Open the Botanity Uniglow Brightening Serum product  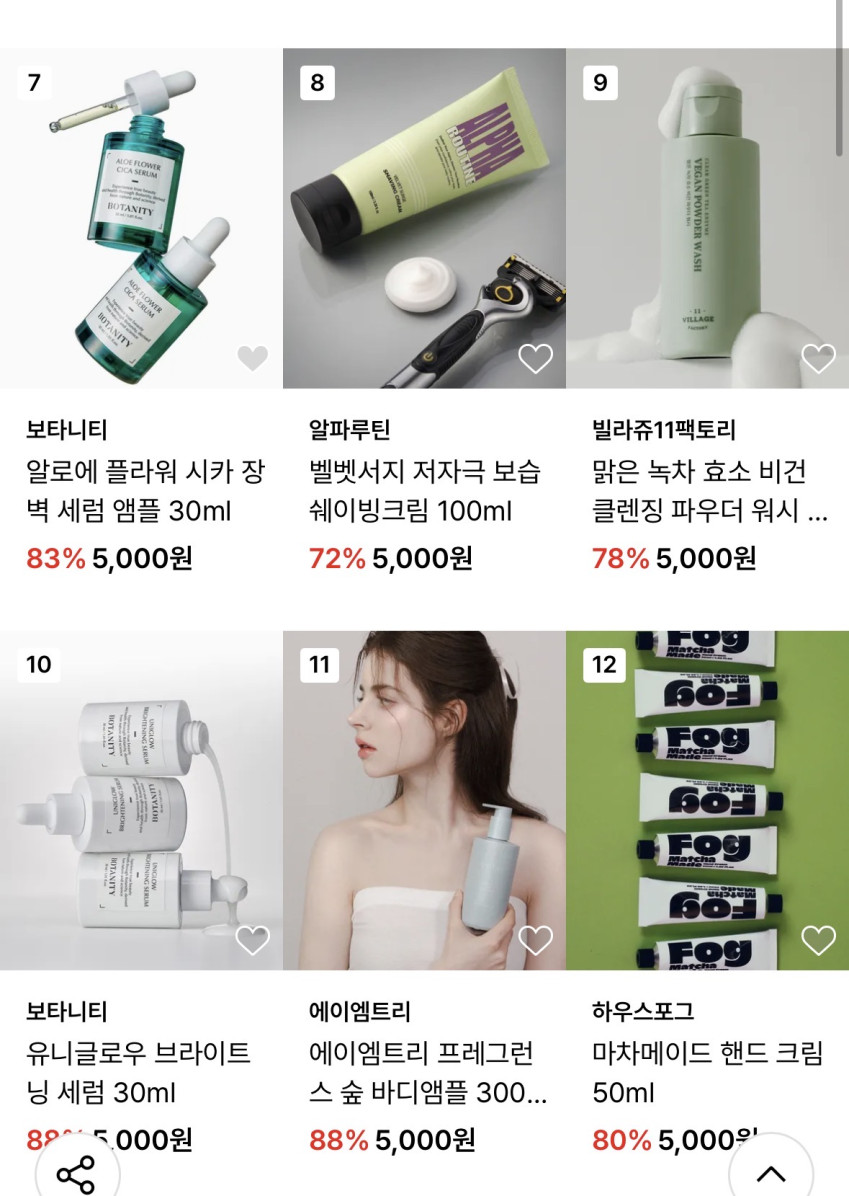pyautogui.click(x=141, y=800)
